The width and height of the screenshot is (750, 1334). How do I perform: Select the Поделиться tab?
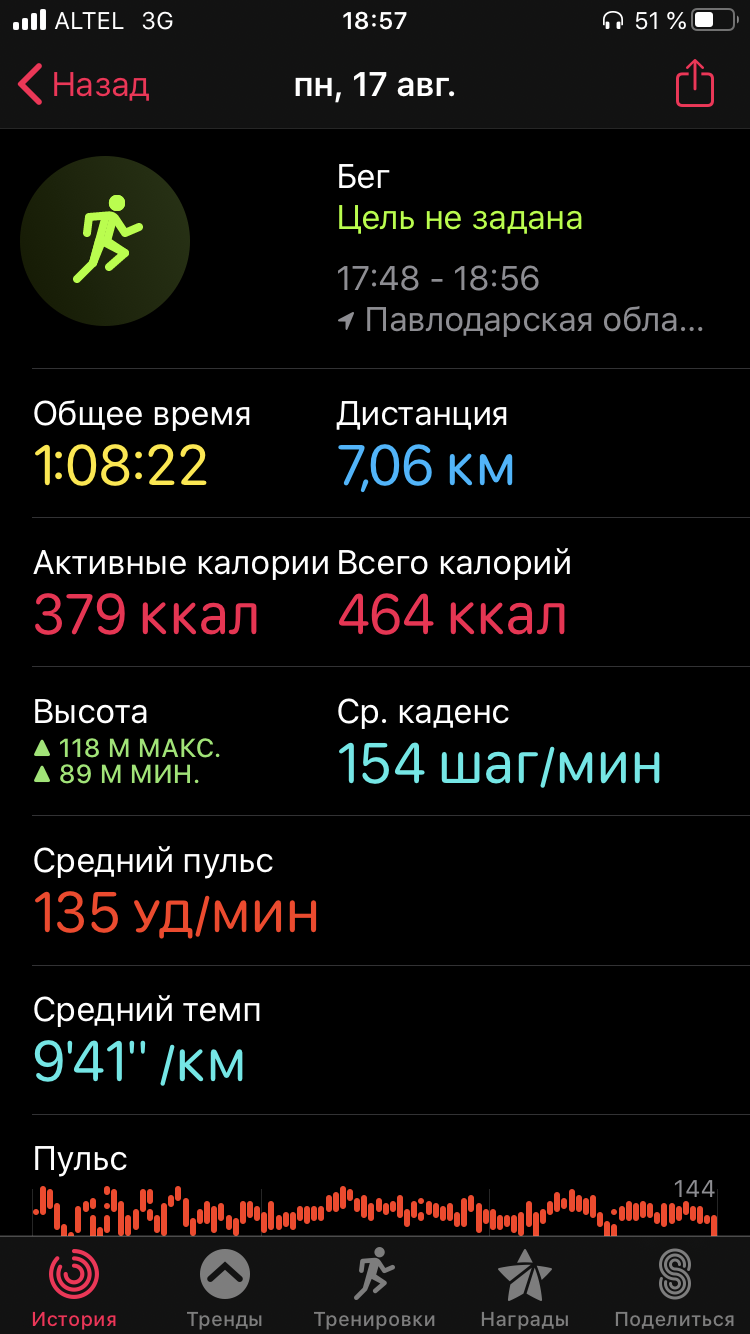[x=674, y=1286]
